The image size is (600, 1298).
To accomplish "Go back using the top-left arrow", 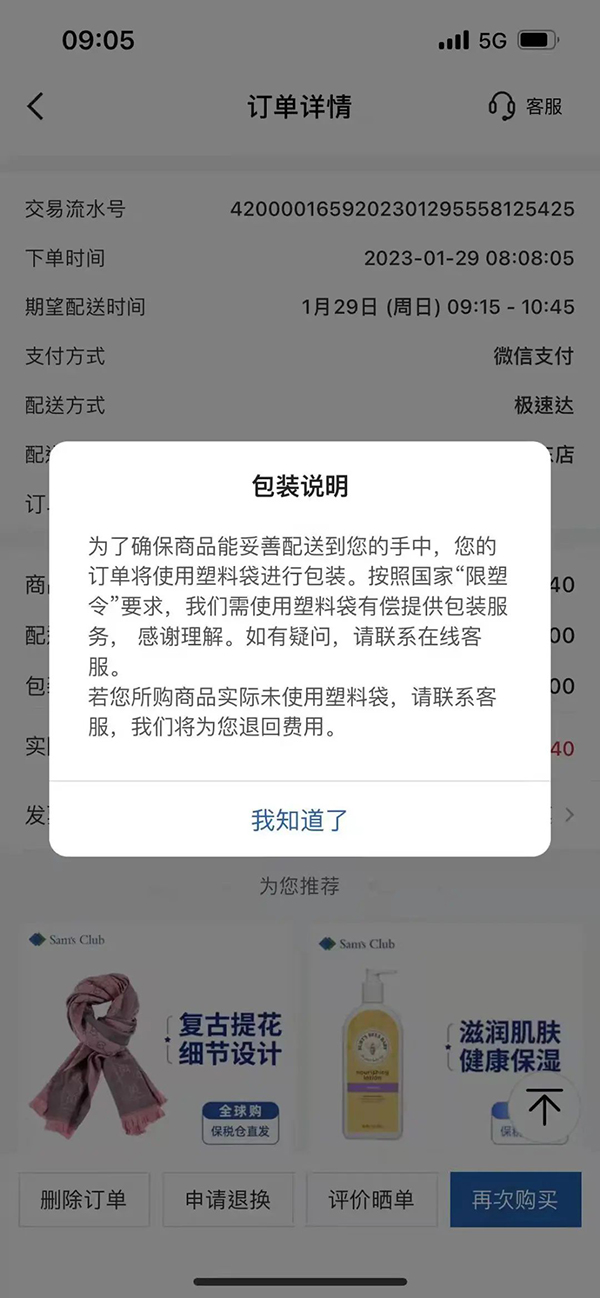I will 36,106.
